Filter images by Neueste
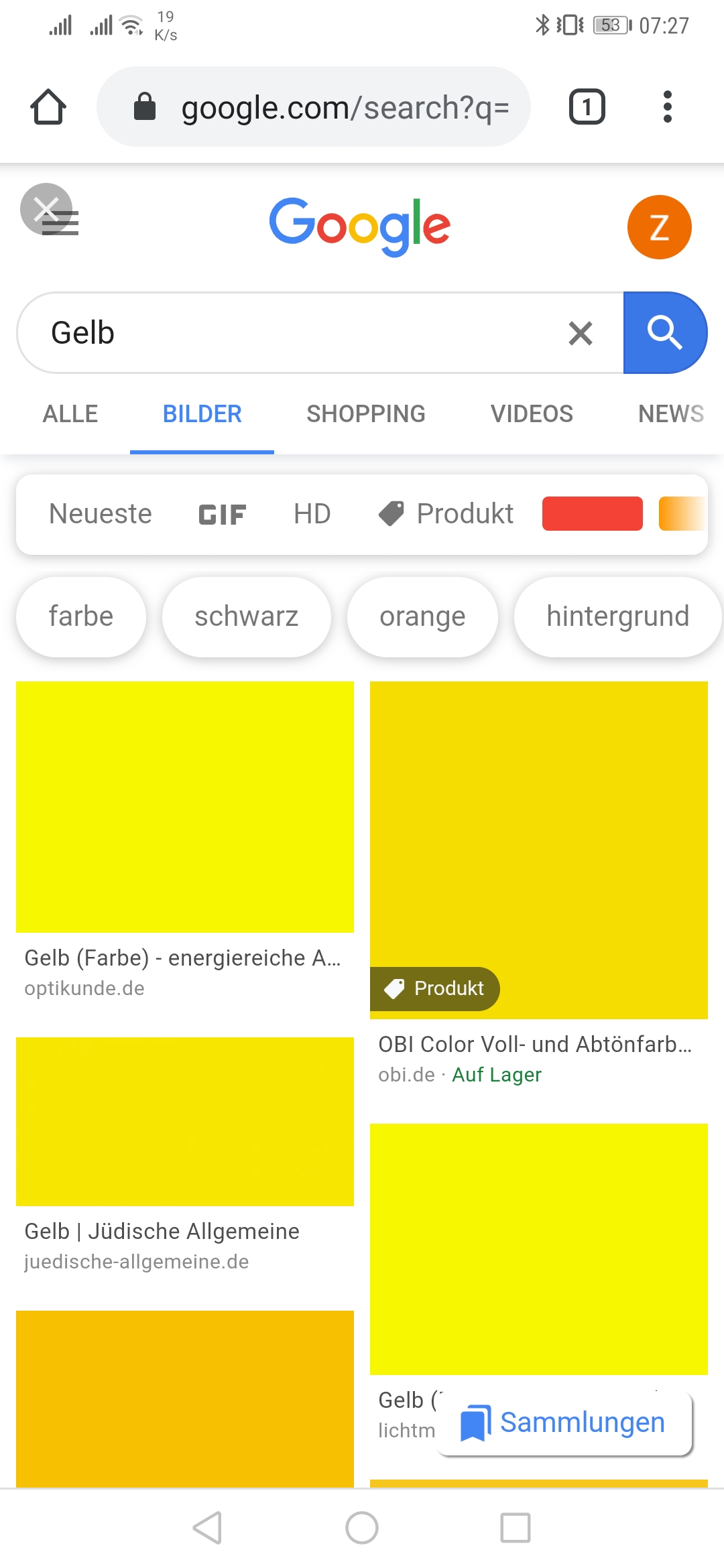 point(101,514)
